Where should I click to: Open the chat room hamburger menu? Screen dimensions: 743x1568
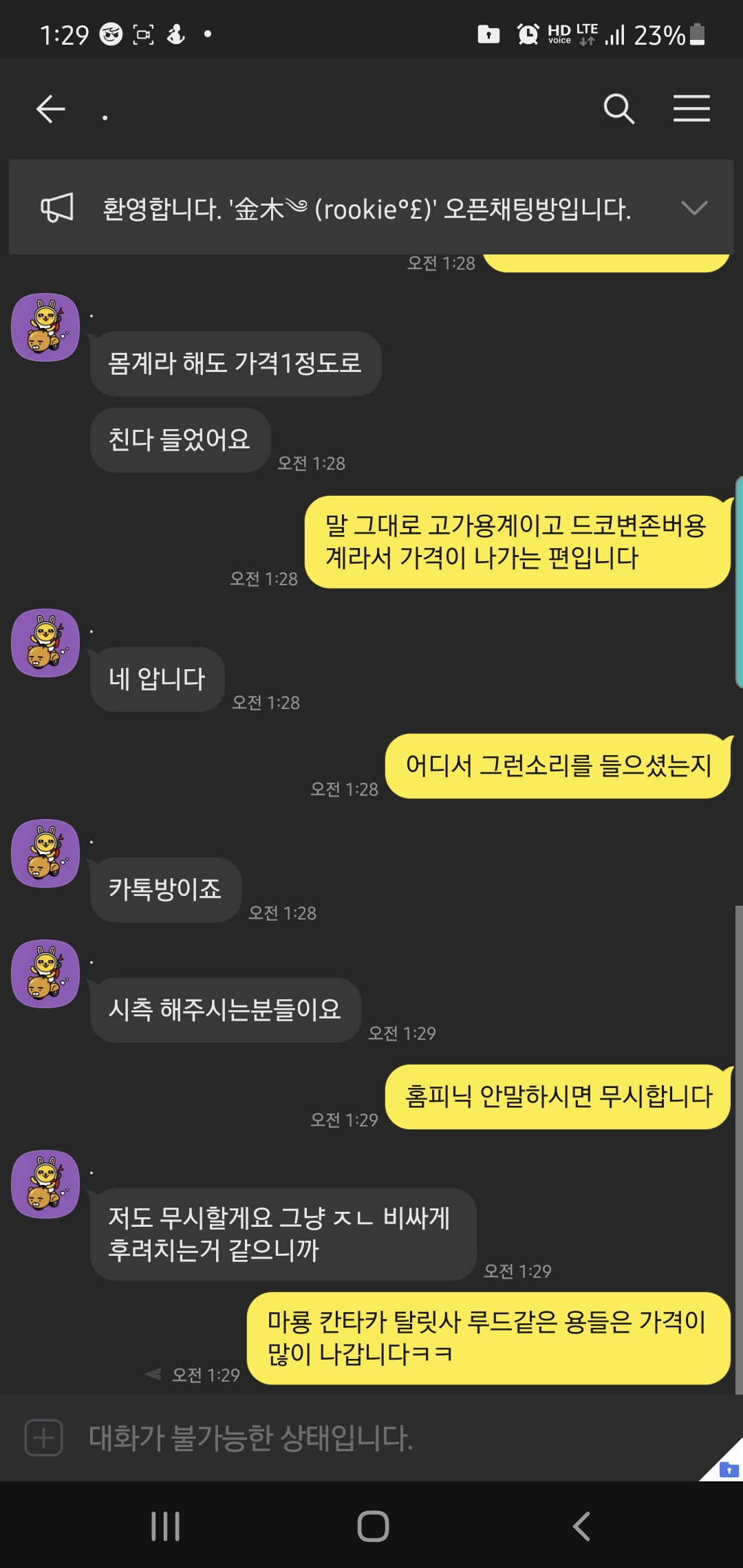[691, 109]
